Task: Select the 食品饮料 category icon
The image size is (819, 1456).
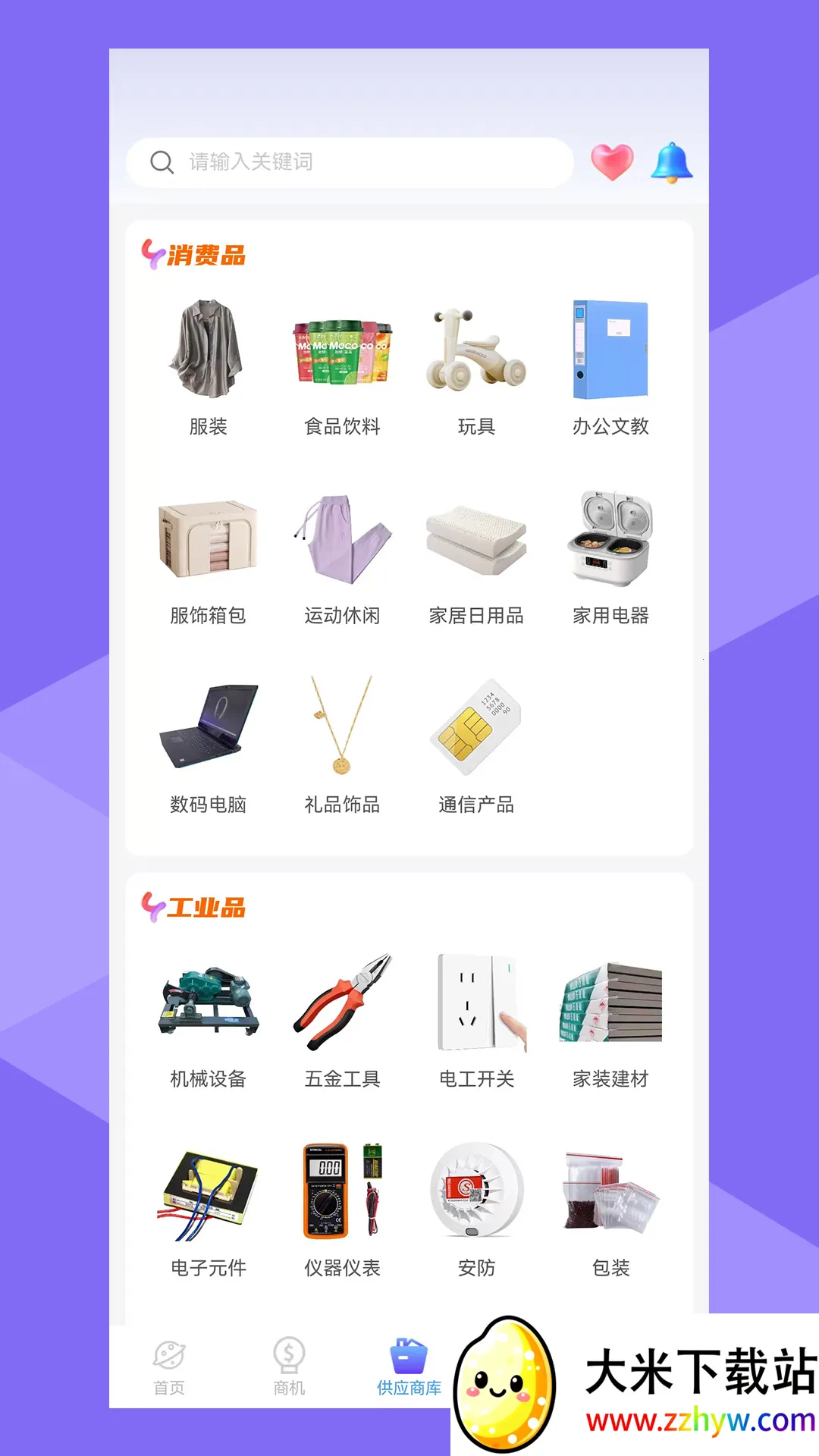Action: [341, 349]
